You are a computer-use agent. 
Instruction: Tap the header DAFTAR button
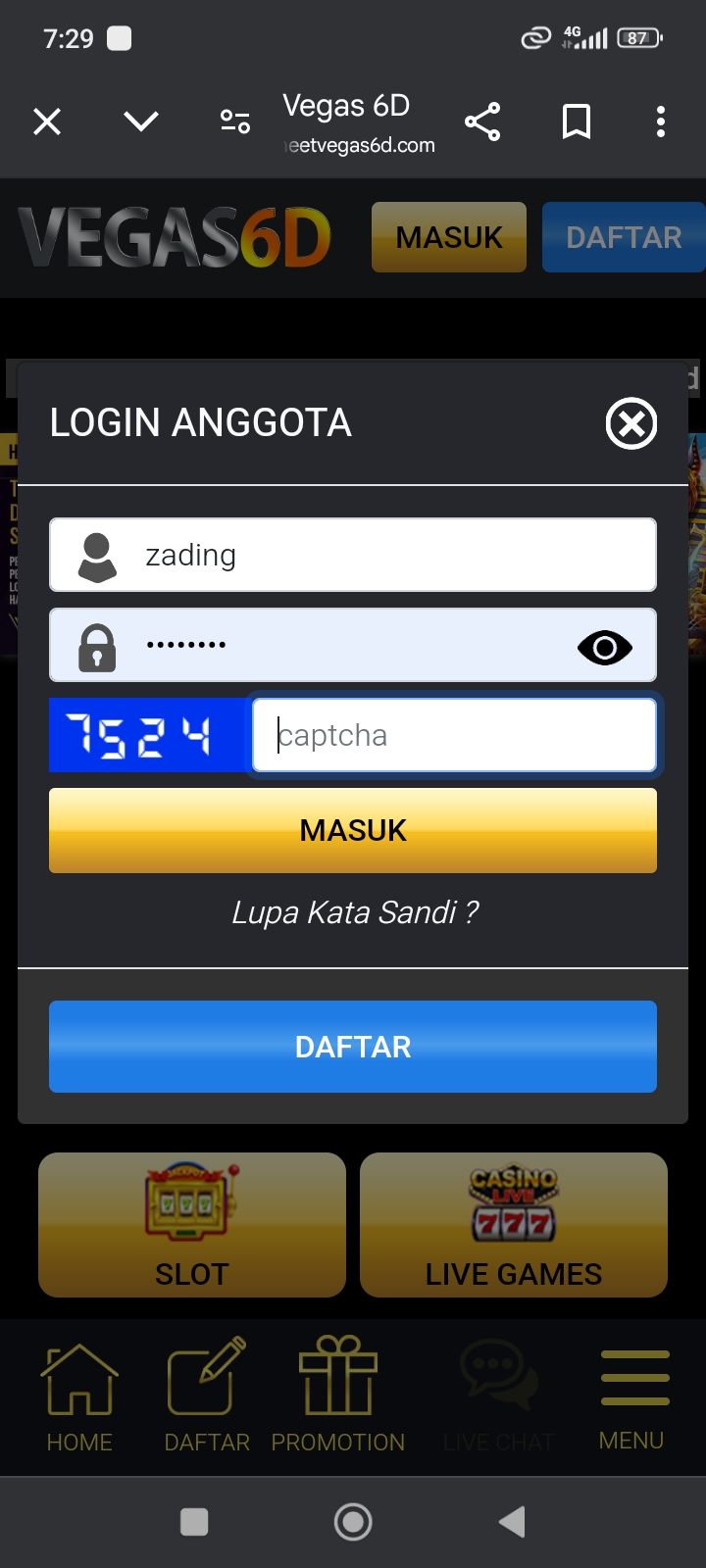[x=624, y=237]
